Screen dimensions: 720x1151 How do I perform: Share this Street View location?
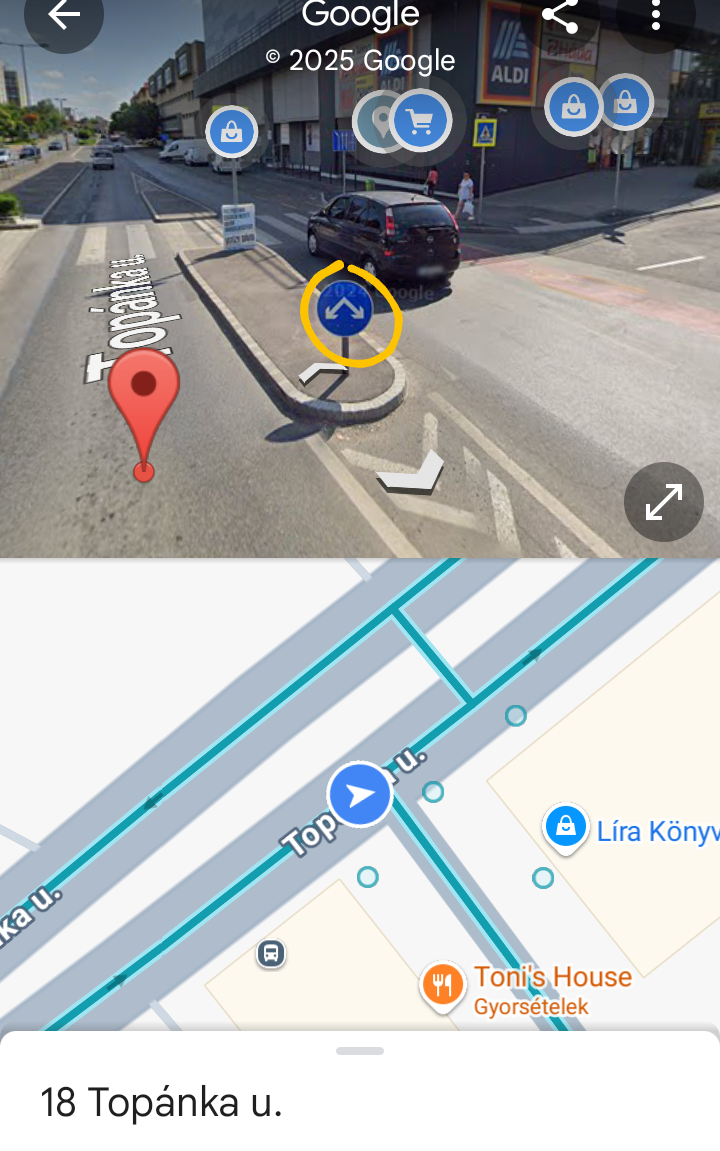pos(559,14)
